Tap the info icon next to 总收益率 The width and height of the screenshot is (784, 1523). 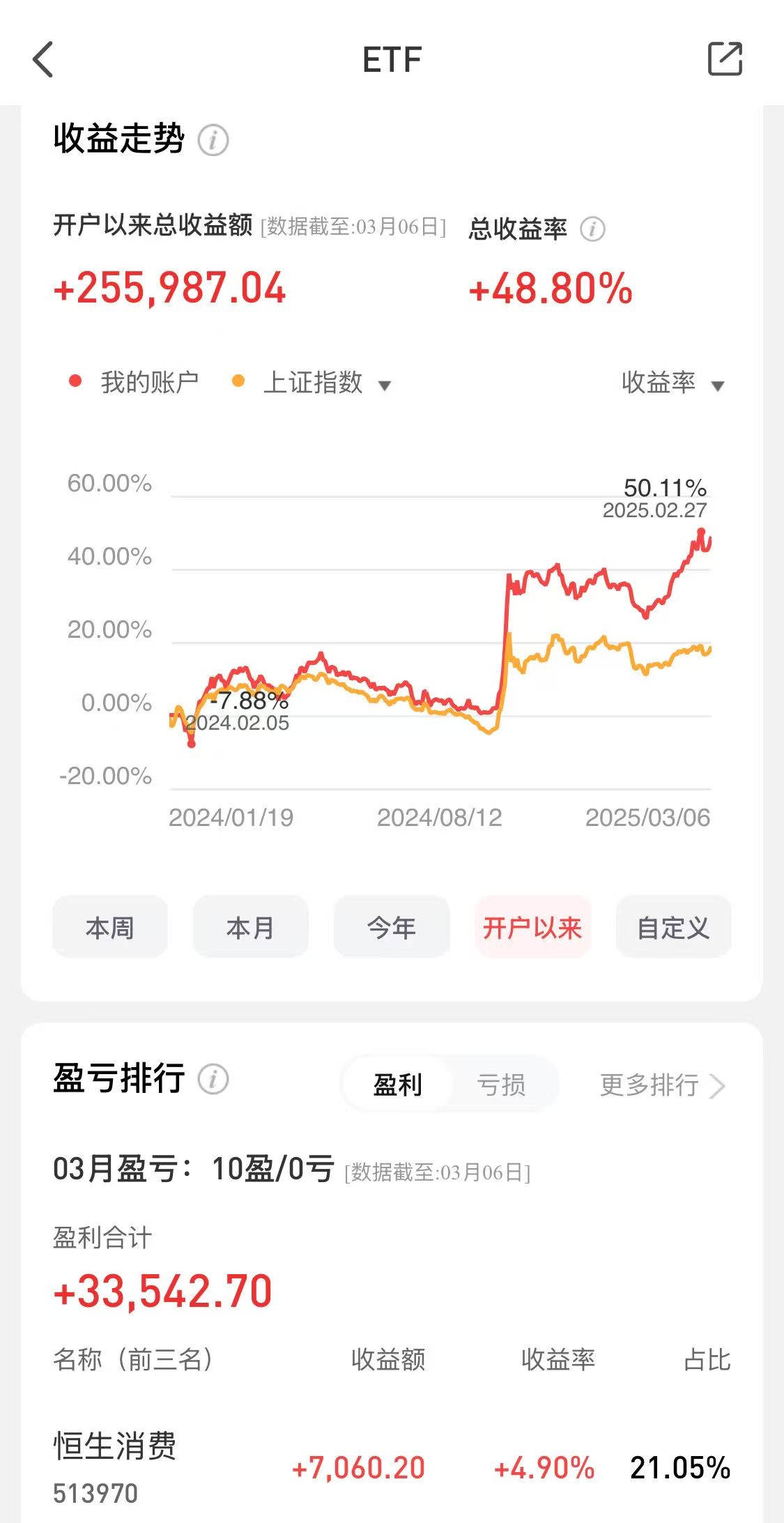click(592, 229)
